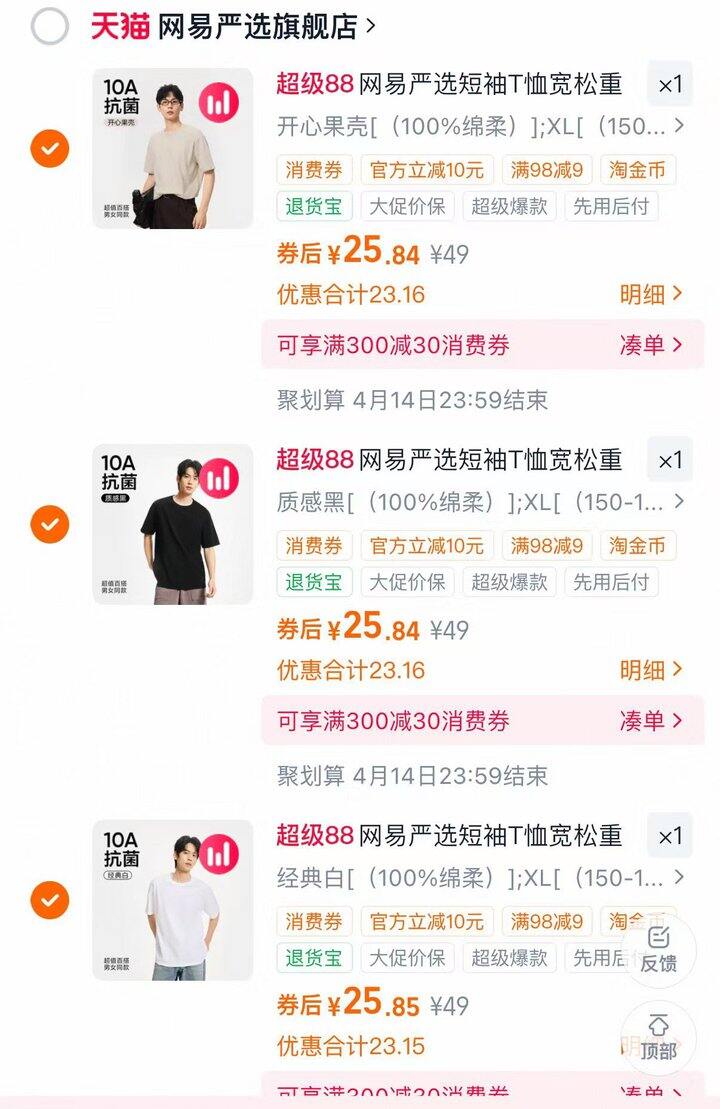This screenshot has height=1109, width=720.
Task: Change the spec for 开心果壳 XL
Action: (480, 126)
